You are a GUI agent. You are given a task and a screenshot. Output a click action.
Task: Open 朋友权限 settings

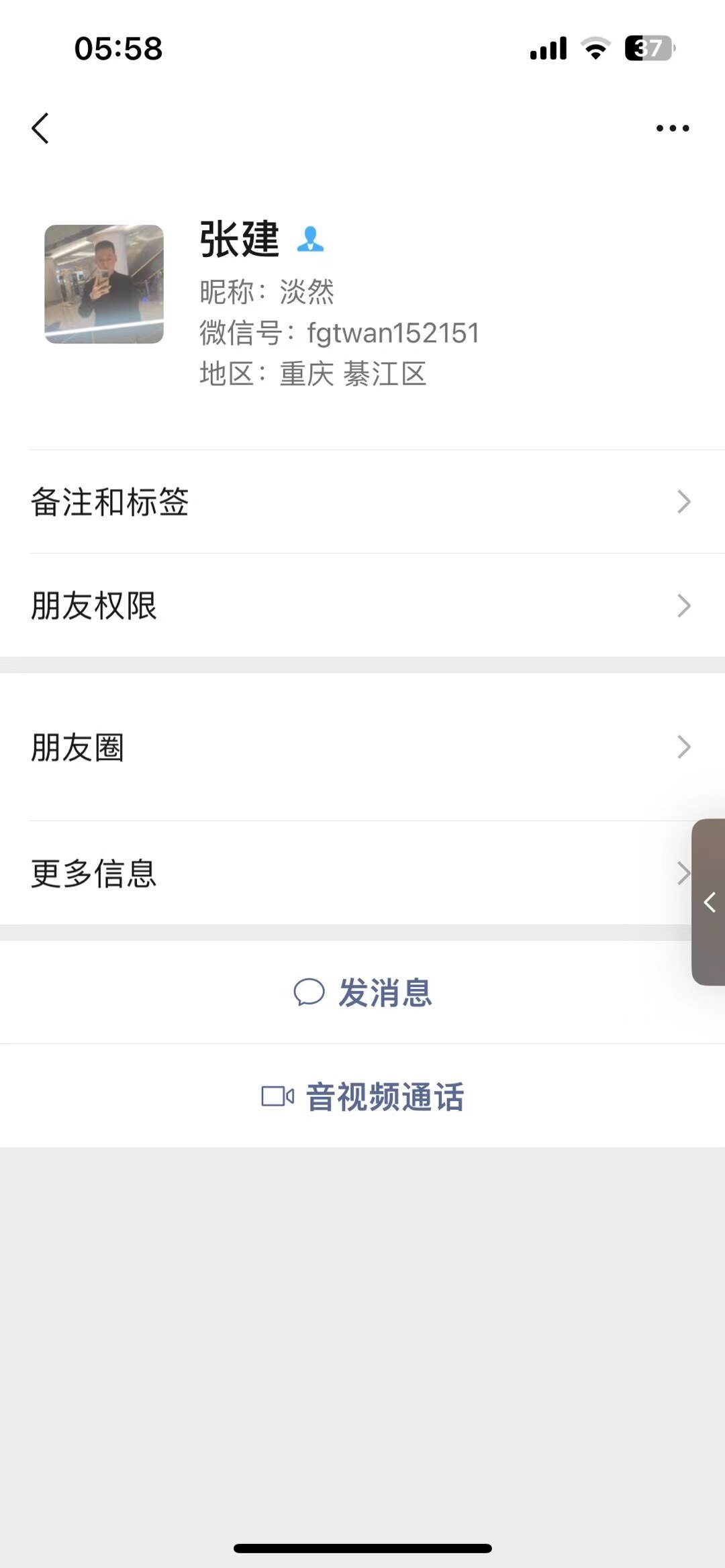point(362,605)
